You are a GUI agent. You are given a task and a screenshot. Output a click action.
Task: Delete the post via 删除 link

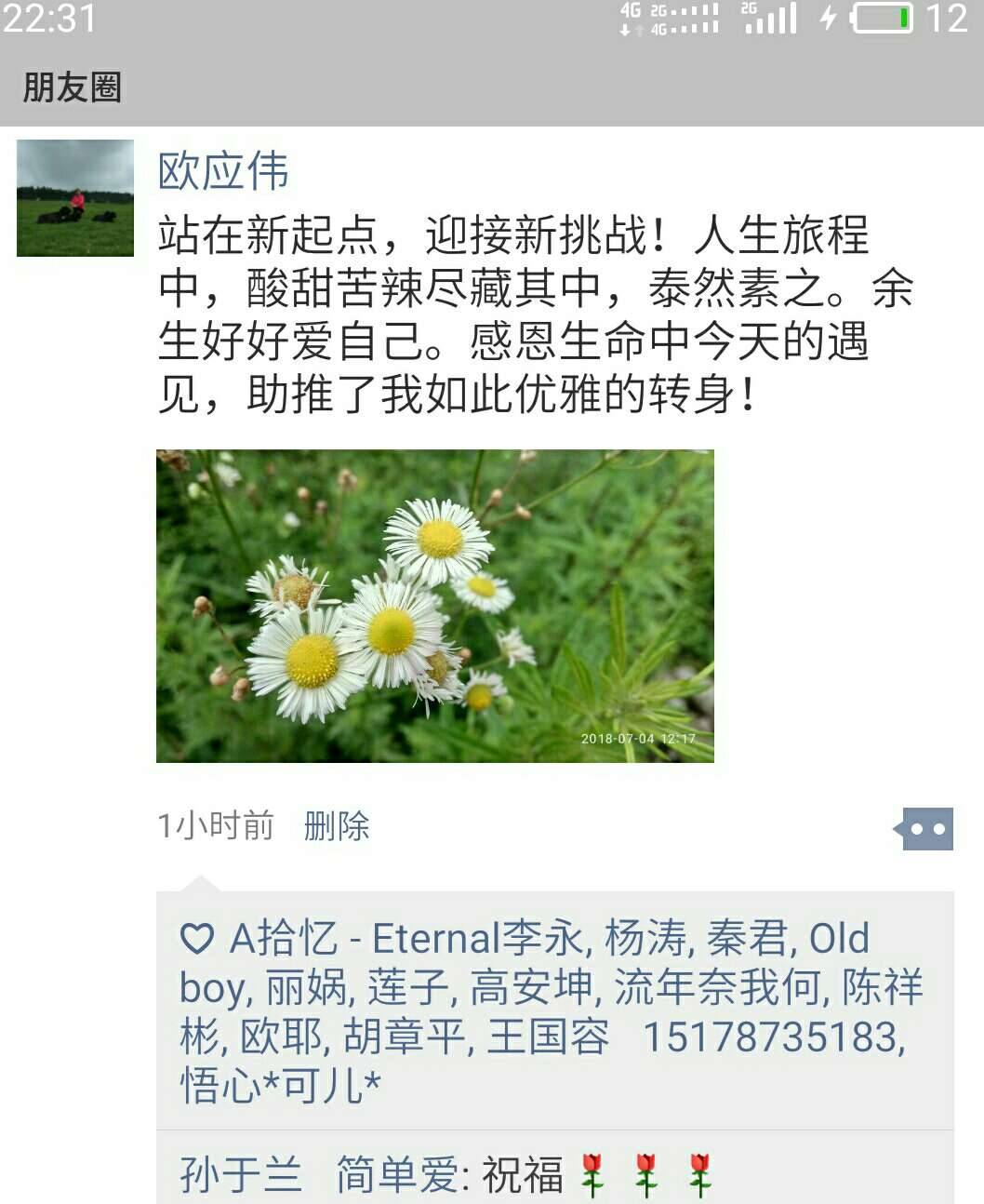pos(335,824)
